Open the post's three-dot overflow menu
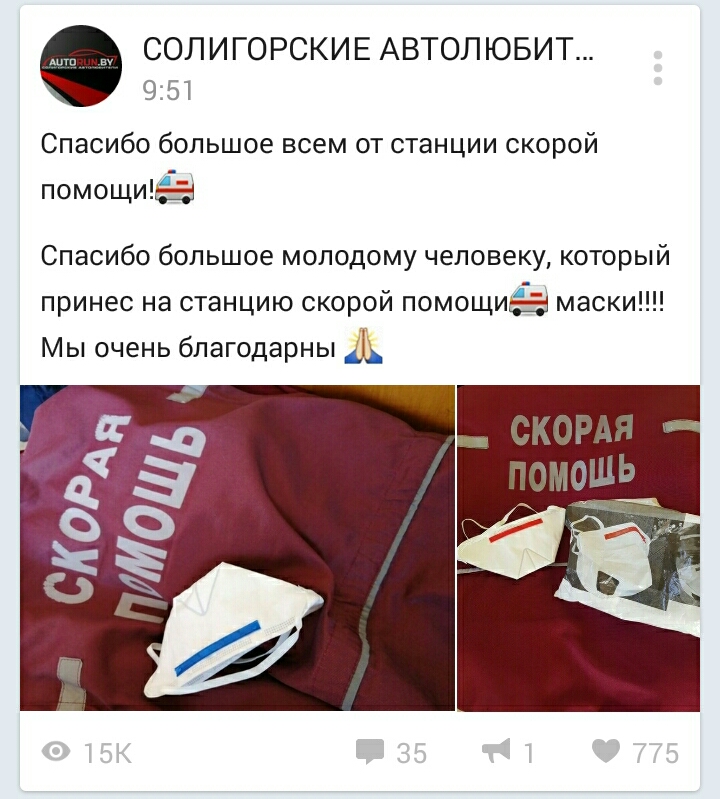The image size is (720, 799). (x=657, y=68)
